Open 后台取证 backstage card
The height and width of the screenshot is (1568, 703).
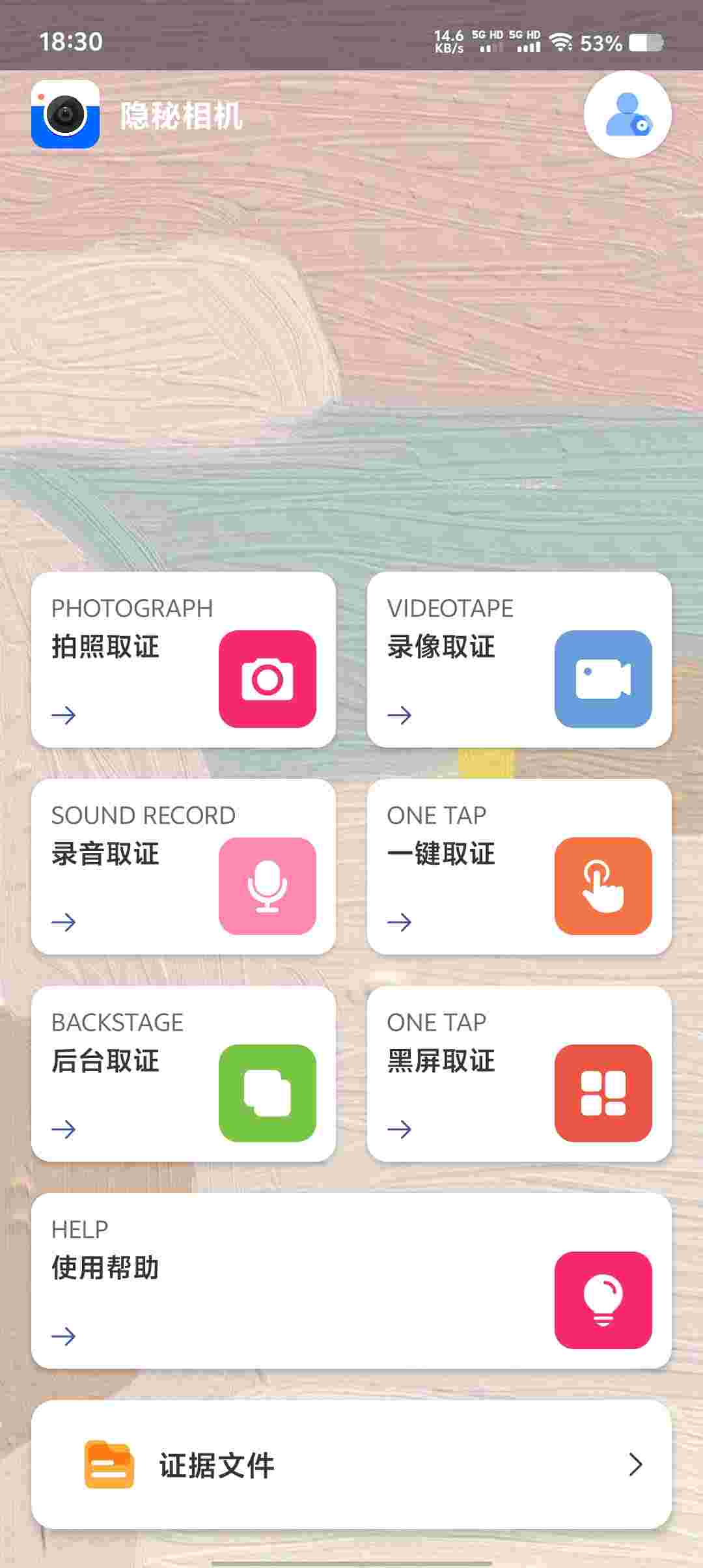click(184, 1073)
